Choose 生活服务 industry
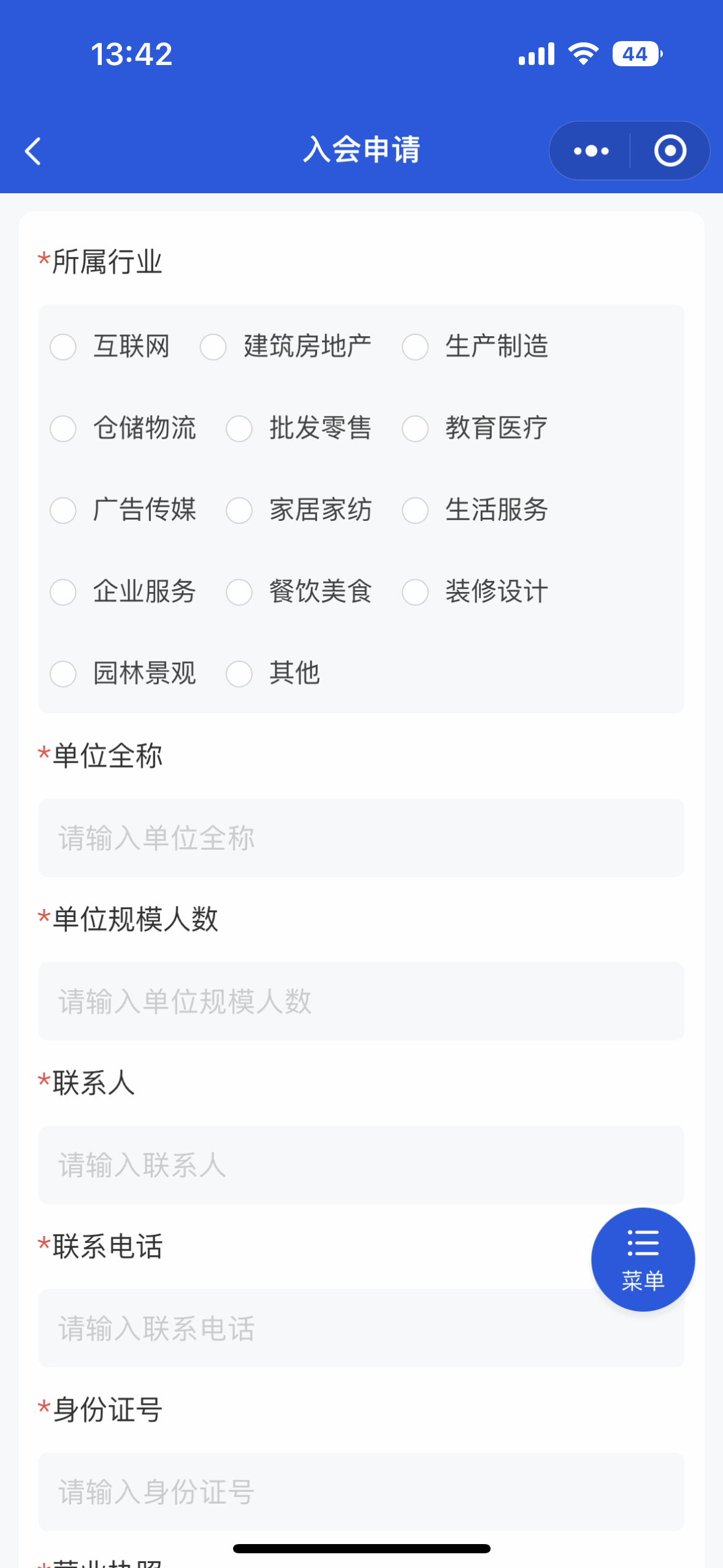723x1568 pixels. (x=415, y=510)
